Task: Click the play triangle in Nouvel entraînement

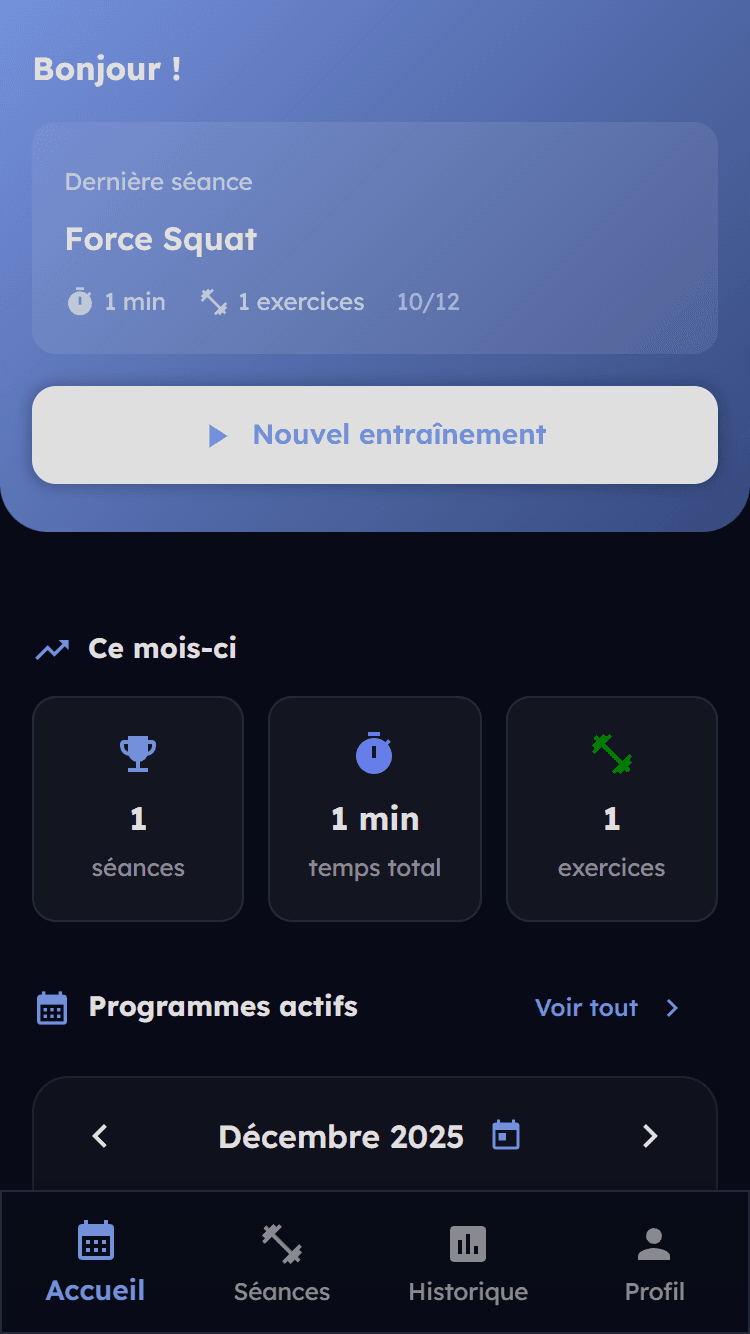Action: tap(218, 435)
